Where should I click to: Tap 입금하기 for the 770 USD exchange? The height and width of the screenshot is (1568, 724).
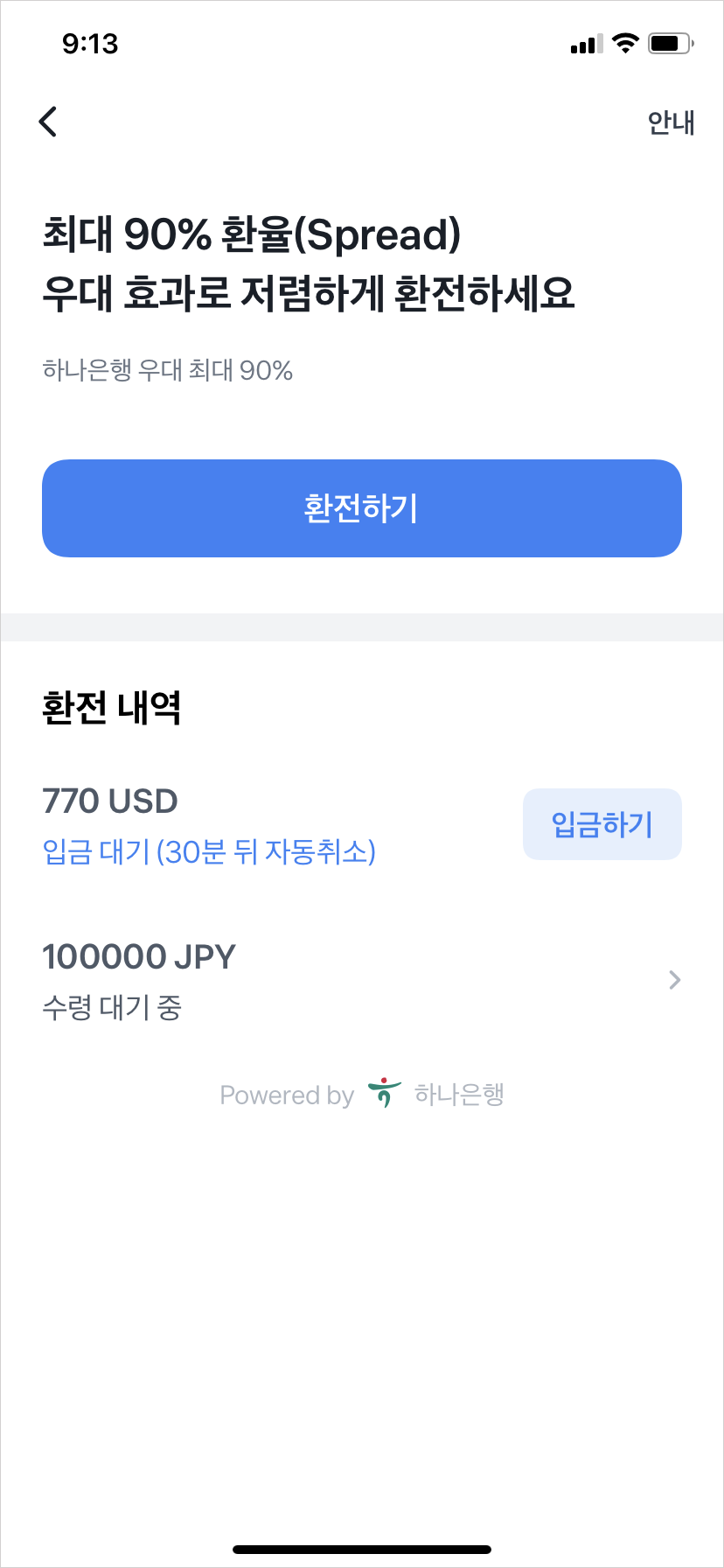(602, 824)
